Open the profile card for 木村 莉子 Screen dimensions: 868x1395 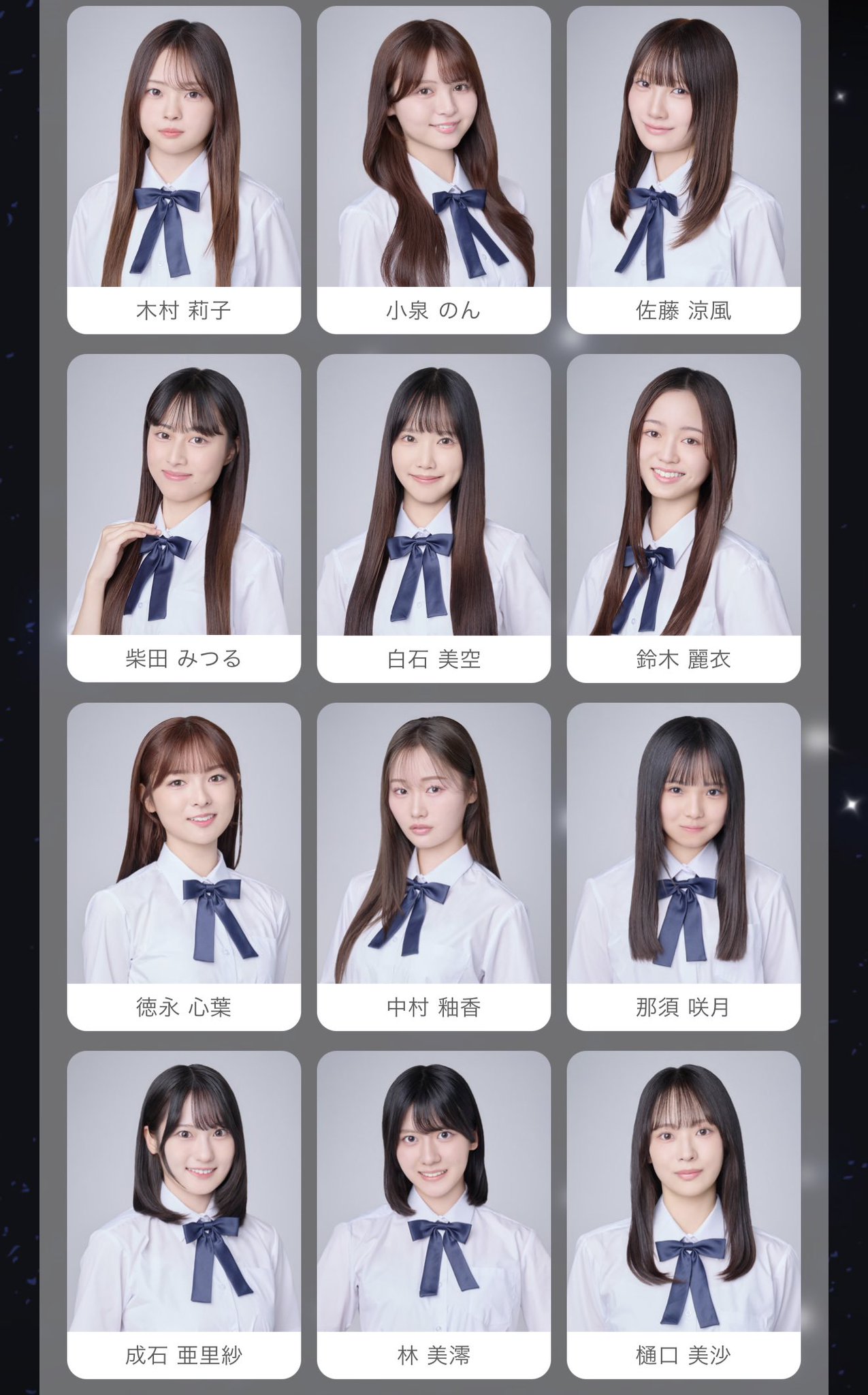pyautogui.click(x=184, y=170)
